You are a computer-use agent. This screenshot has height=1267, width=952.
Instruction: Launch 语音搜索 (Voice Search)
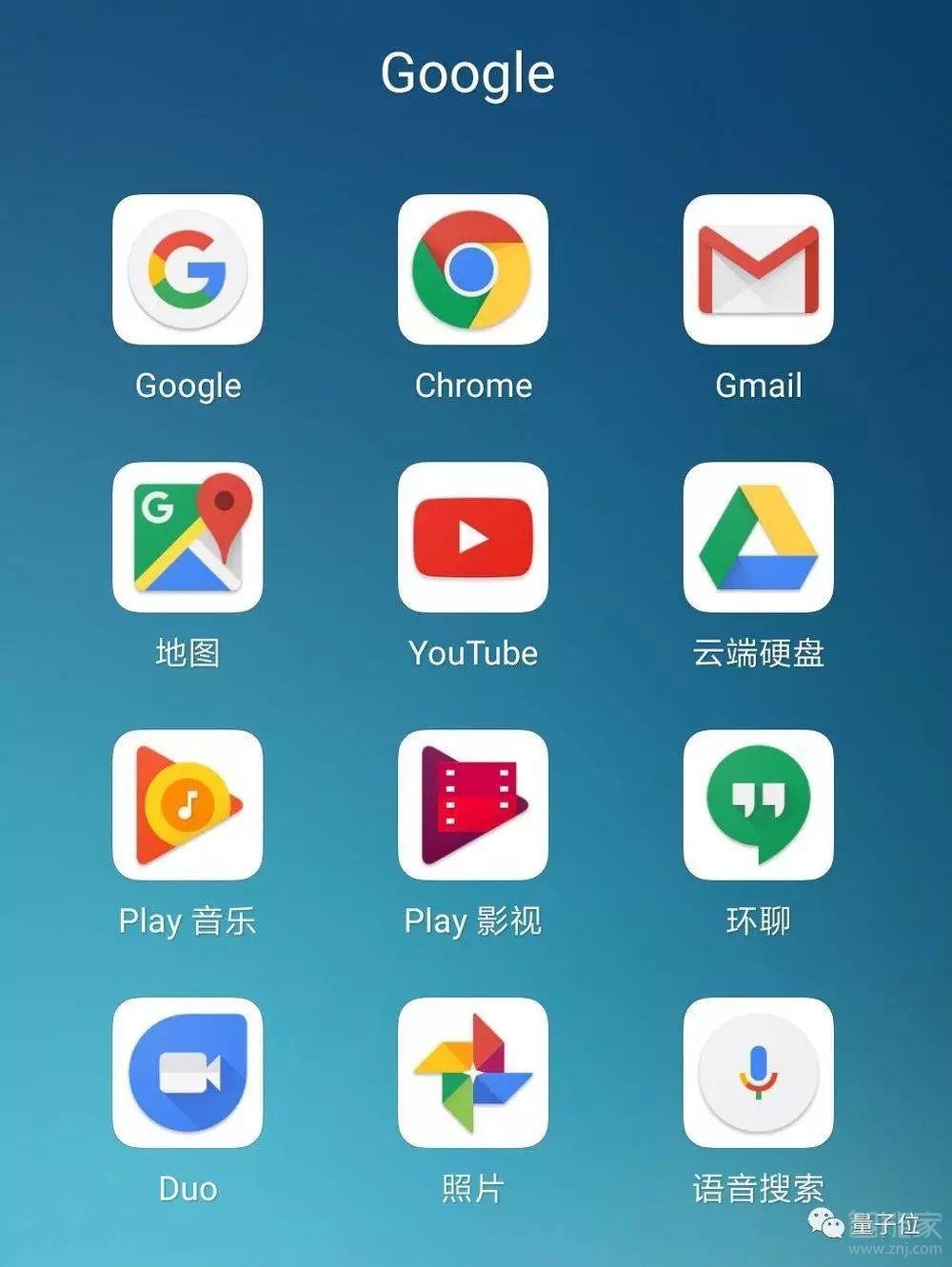tap(757, 1074)
